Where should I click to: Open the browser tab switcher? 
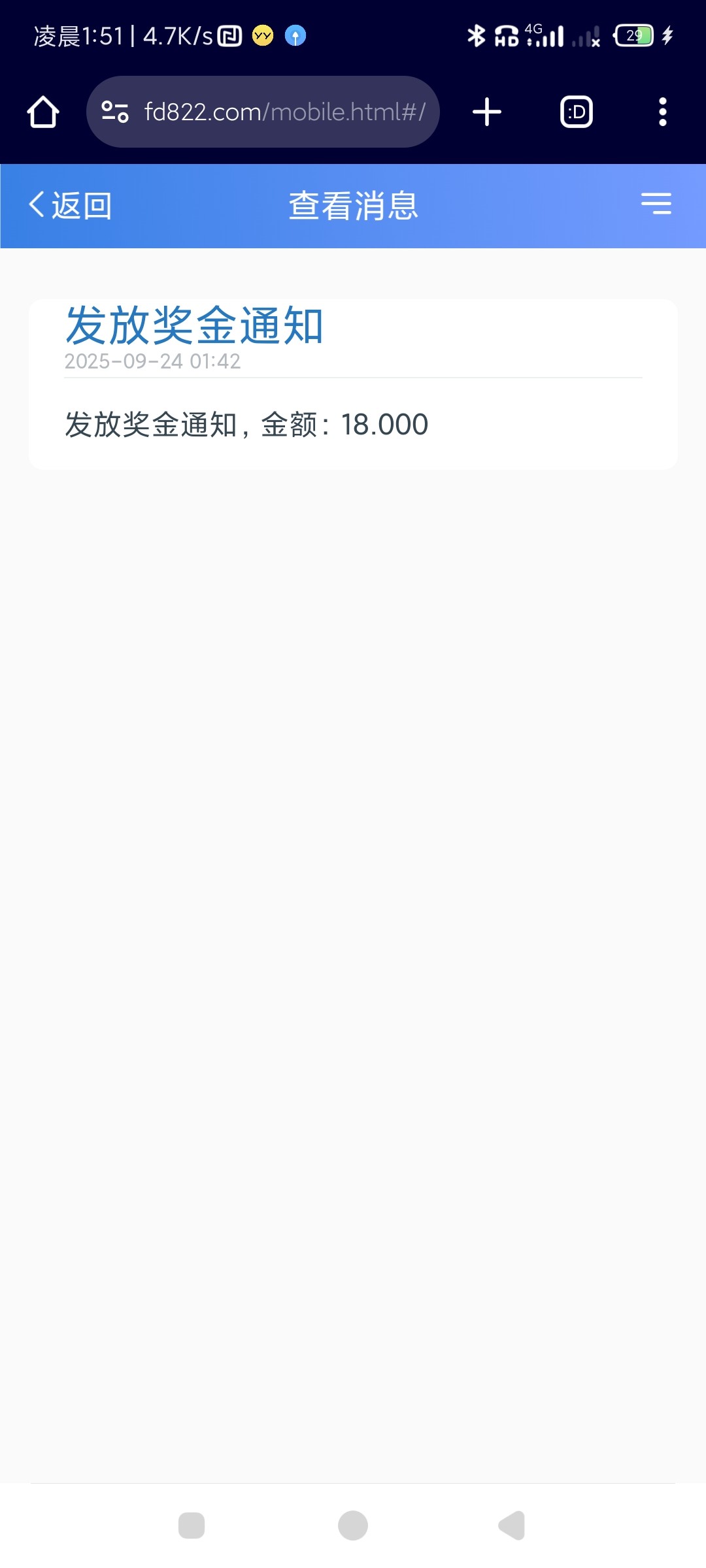[577, 112]
